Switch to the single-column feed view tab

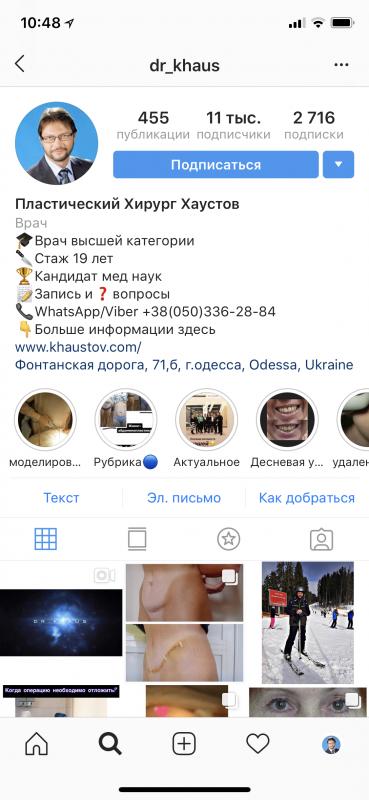tap(137, 539)
